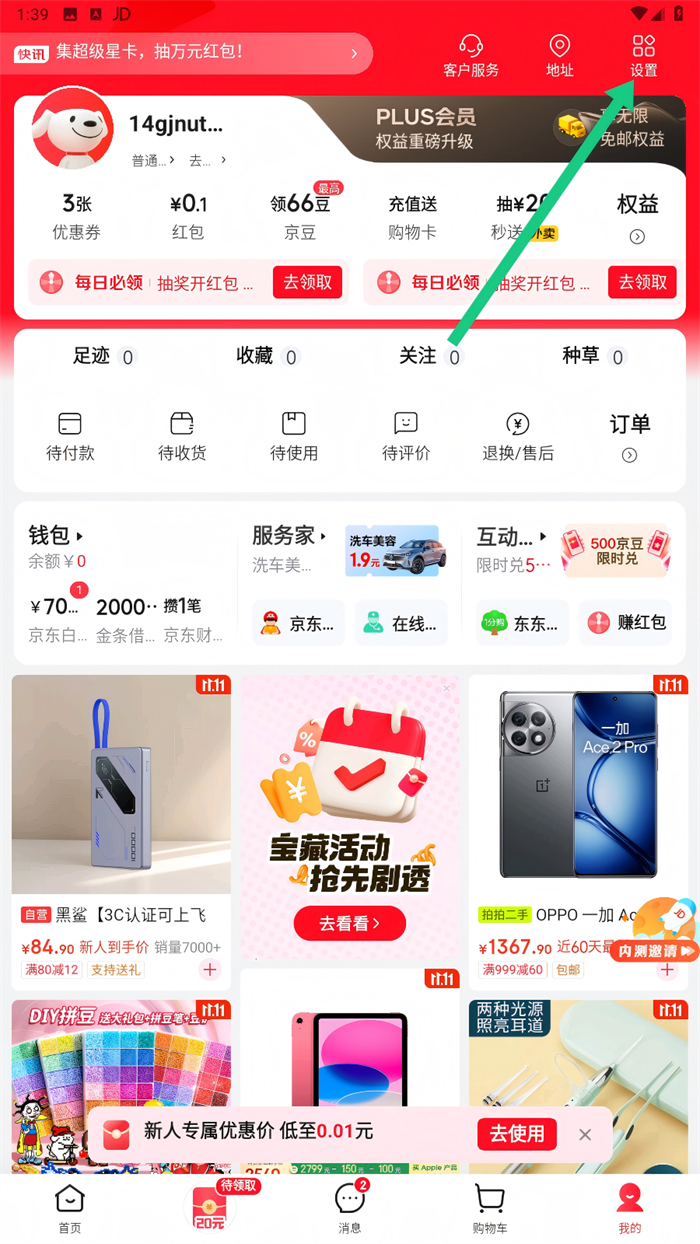Open the 快讯 super star card banner
This screenshot has height=1244, width=700.
(187, 53)
